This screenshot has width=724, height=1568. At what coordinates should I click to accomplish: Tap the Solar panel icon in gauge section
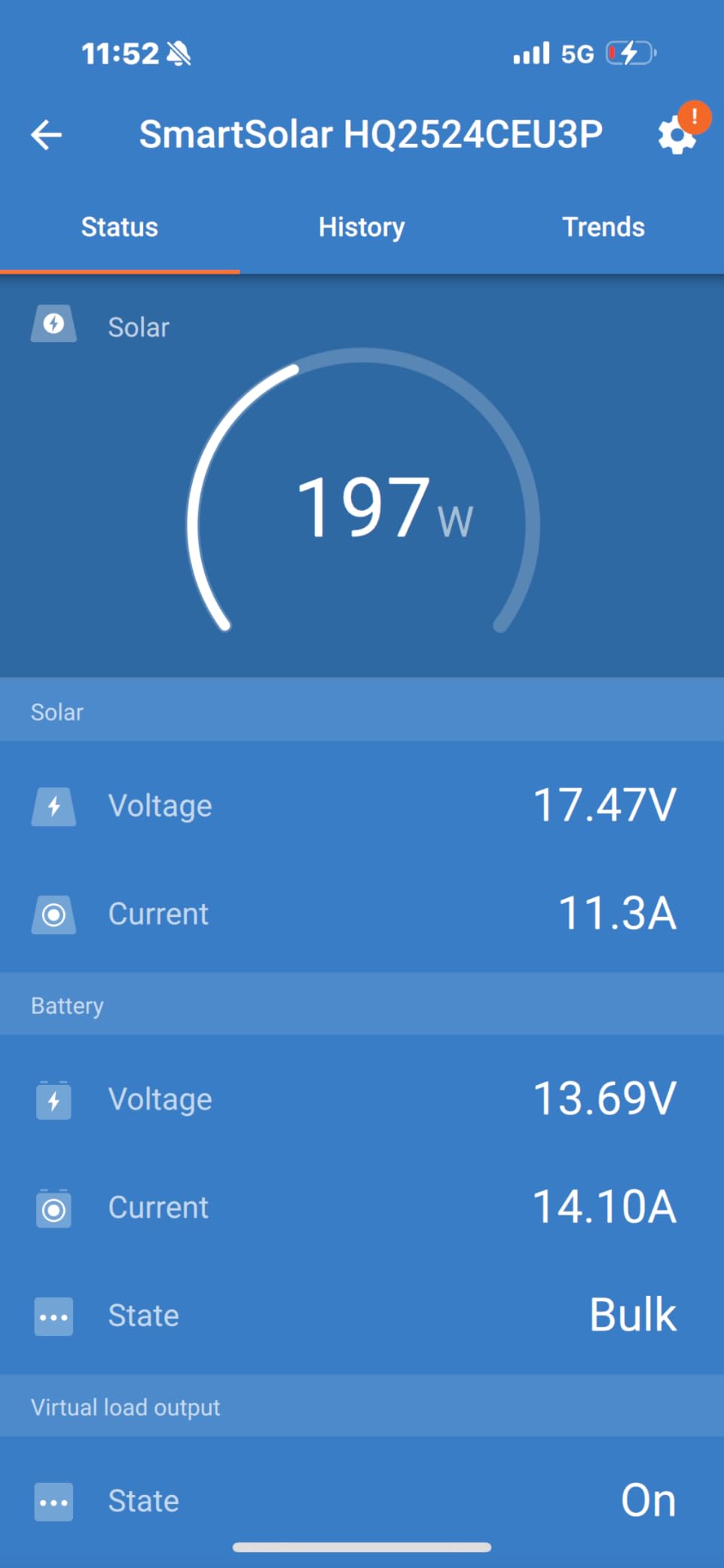[x=53, y=324]
